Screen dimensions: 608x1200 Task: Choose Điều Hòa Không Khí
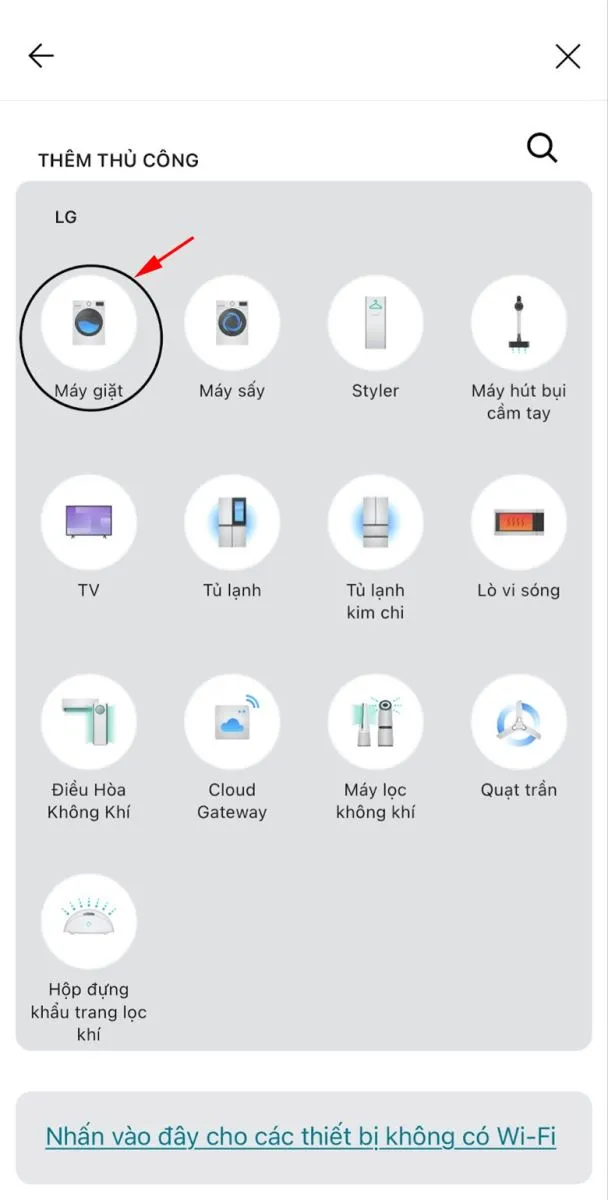(x=89, y=722)
